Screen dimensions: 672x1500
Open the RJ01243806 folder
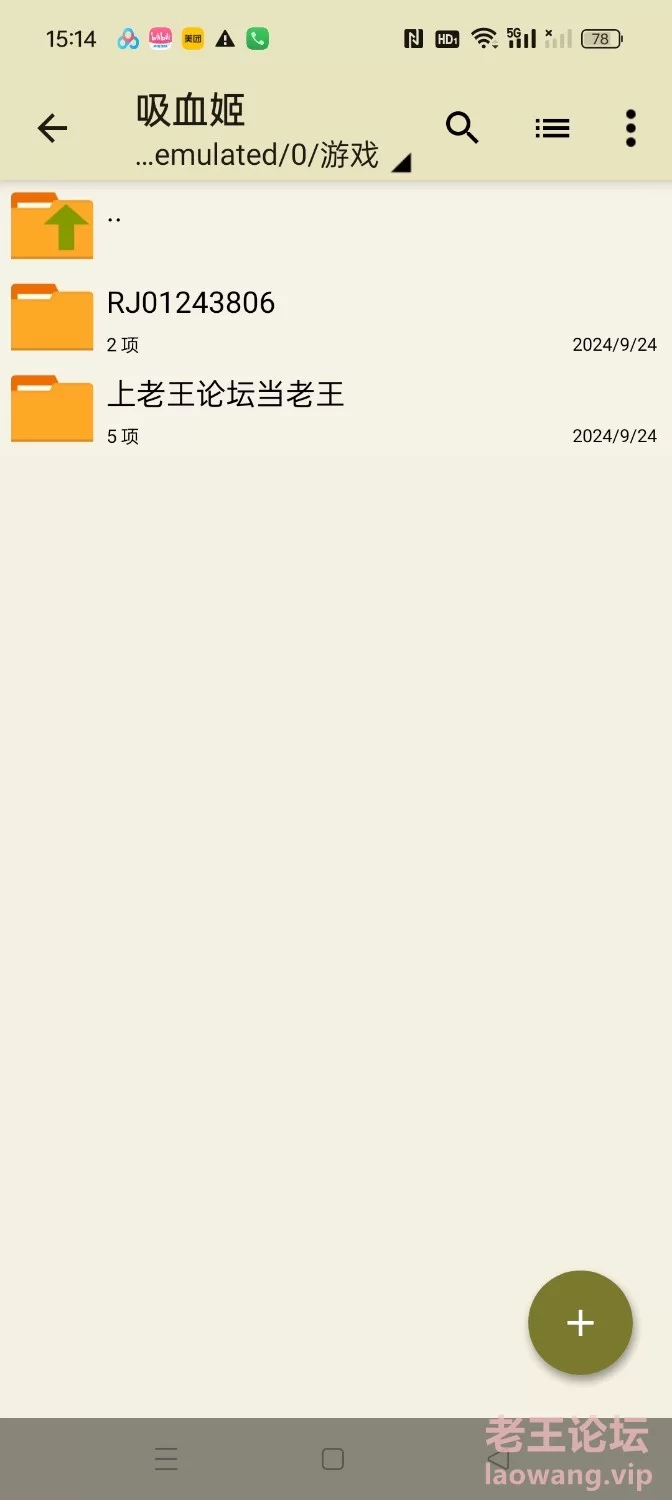(x=336, y=318)
